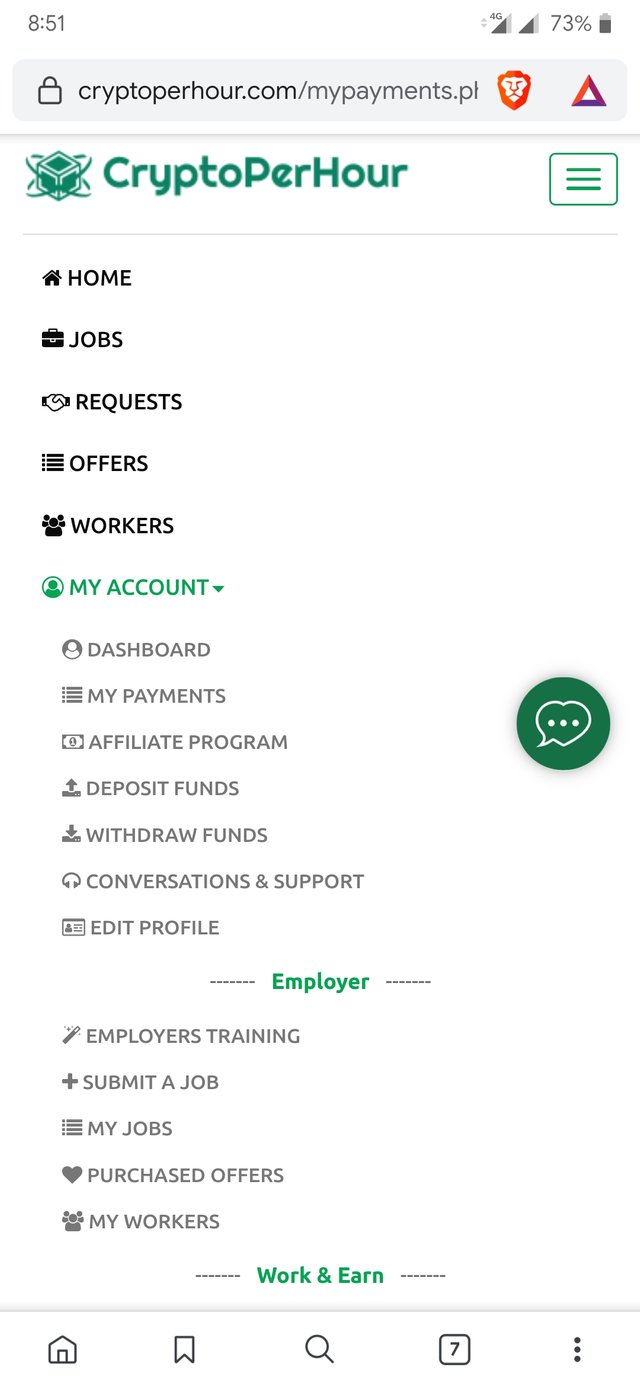Screen dimensions: 640x1387
Task: Open CONVERSATIONS & SUPPORT
Action: (x=213, y=881)
